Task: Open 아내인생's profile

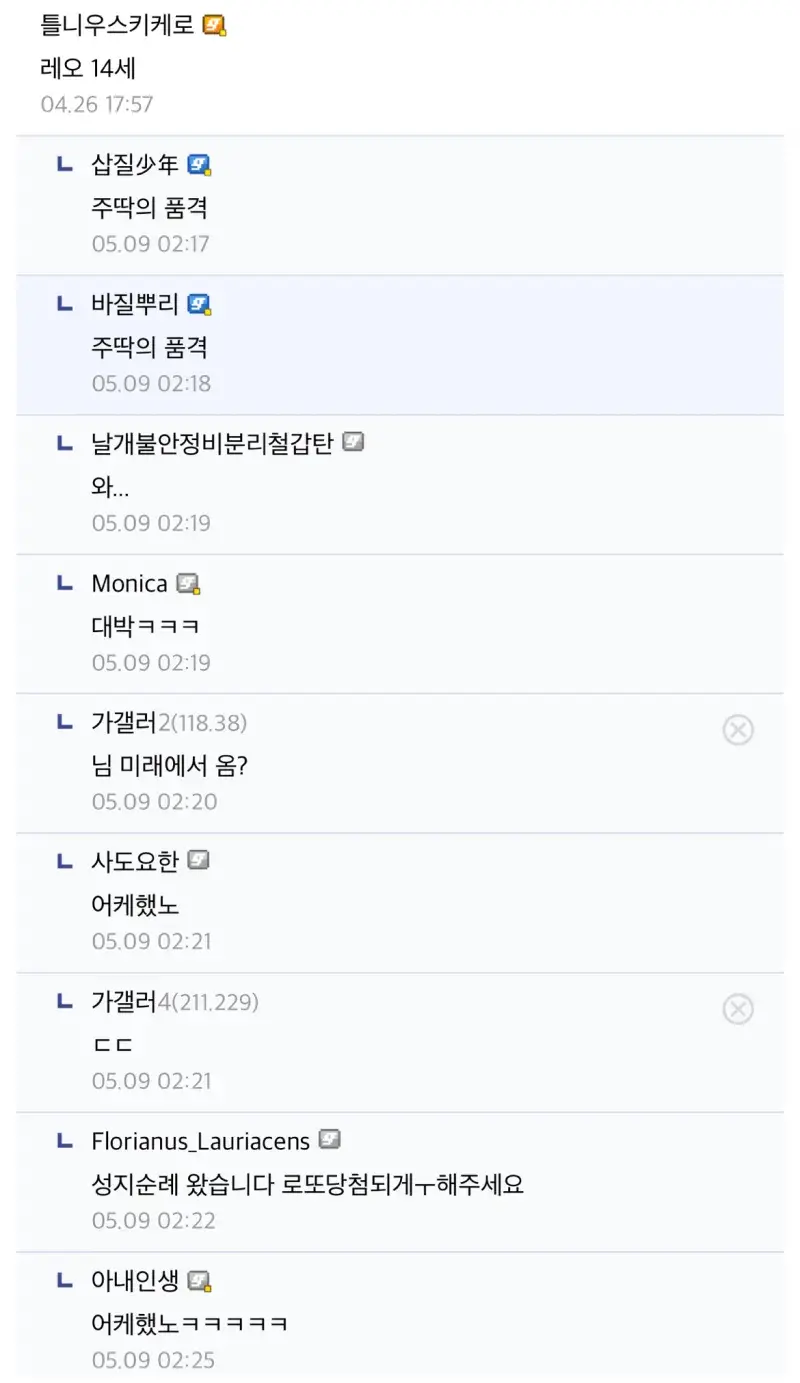Action: 135,1280
